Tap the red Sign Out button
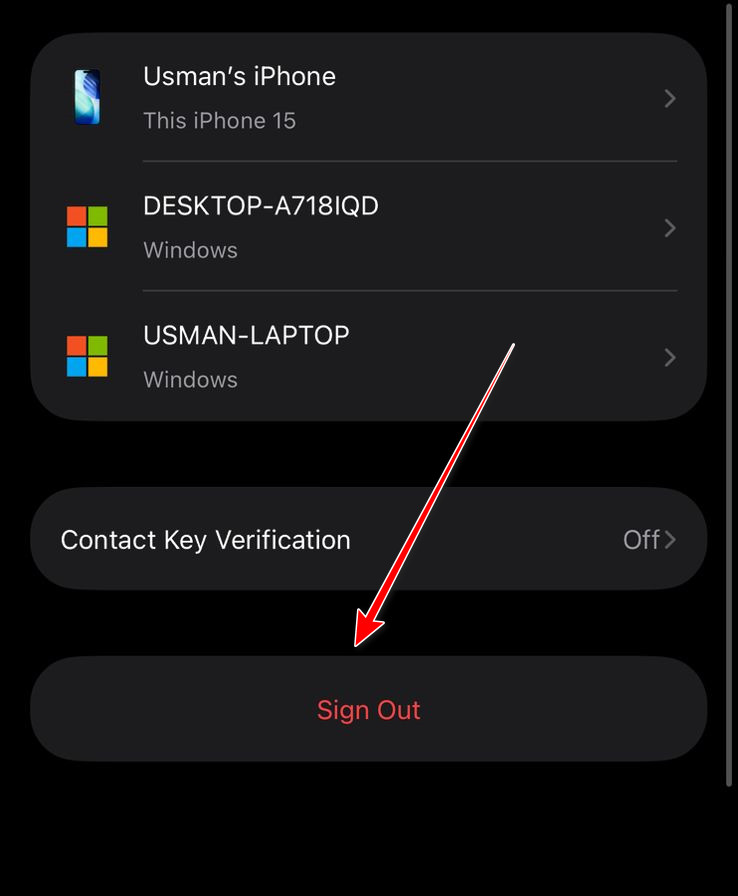 click(x=368, y=710)
